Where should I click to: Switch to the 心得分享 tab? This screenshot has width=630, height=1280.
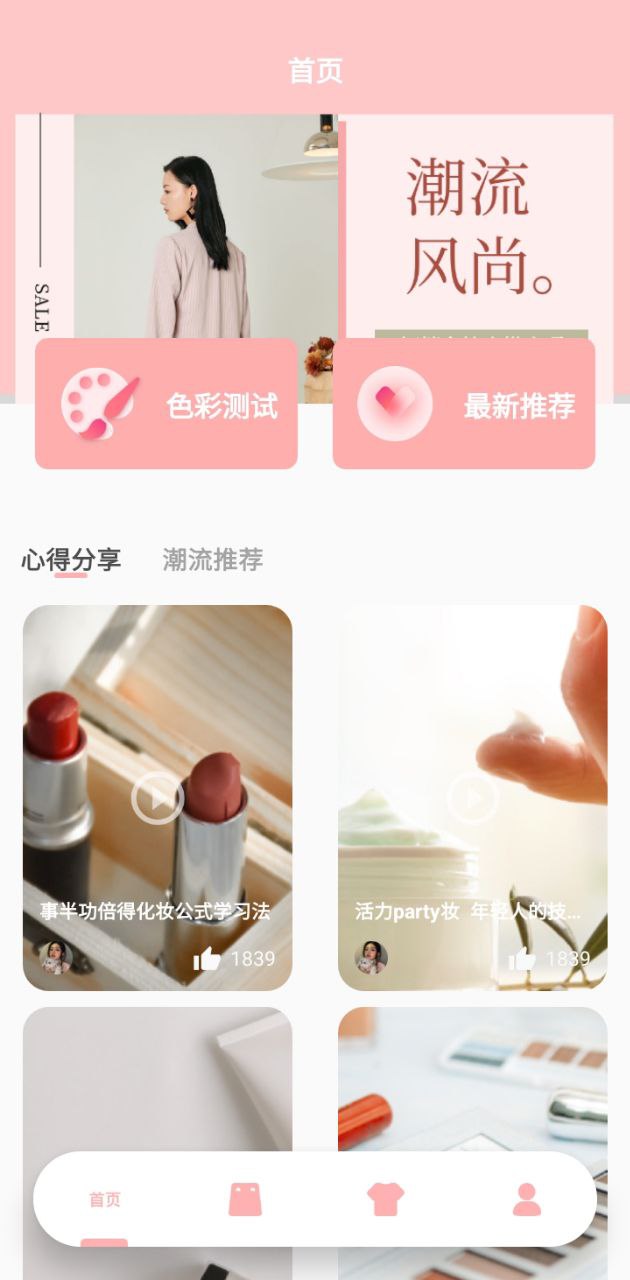click(x=71, y=560)
